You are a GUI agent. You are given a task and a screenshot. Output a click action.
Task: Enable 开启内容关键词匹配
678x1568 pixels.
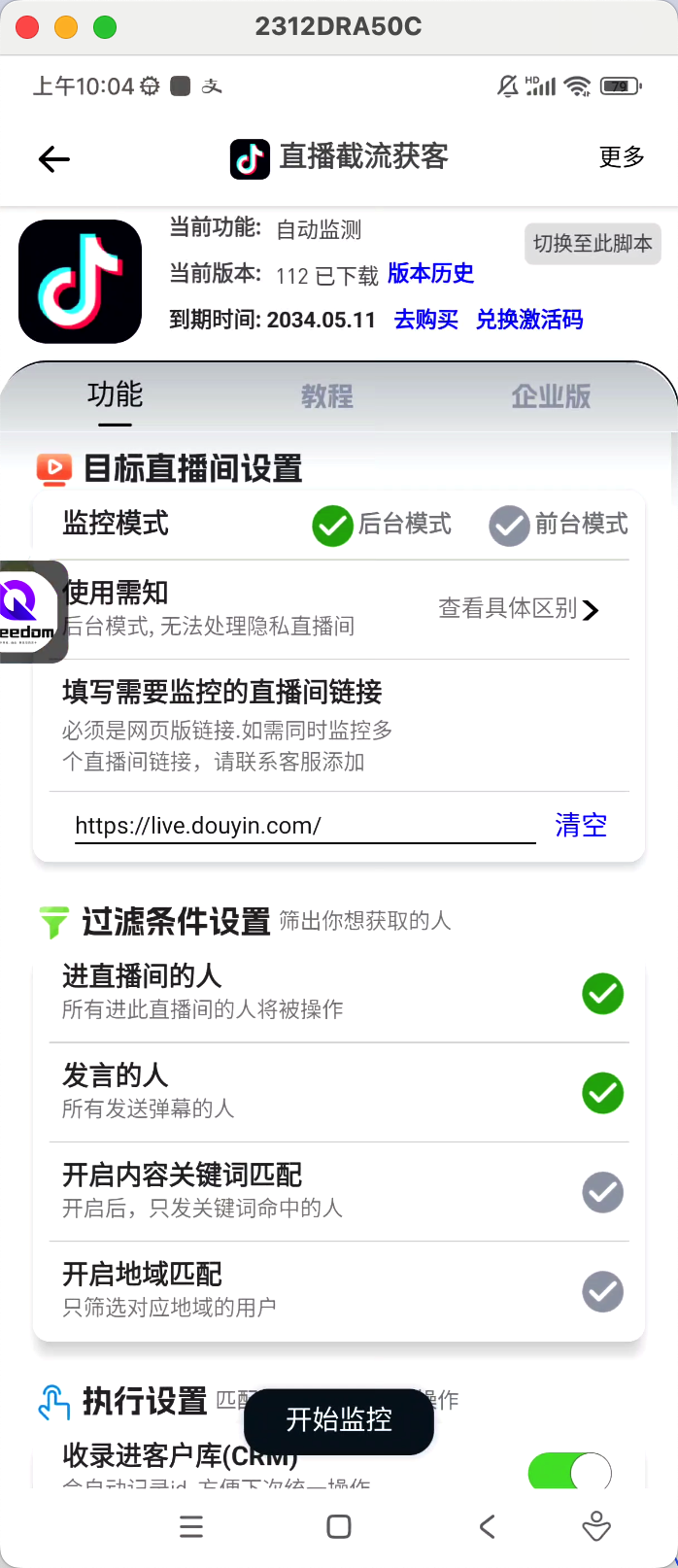point(602,1192)
